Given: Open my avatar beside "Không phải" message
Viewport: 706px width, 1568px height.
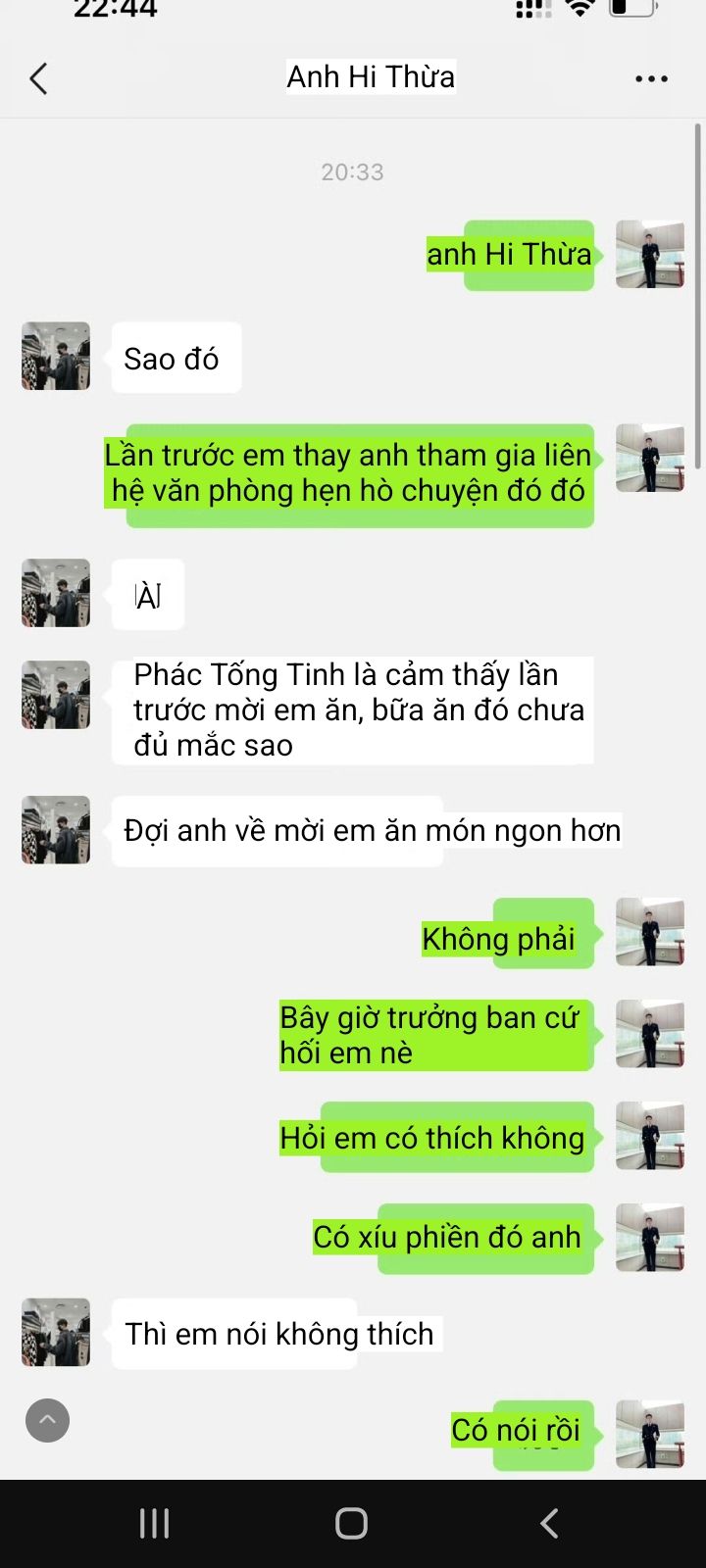Looking at the screenshot, I should [x=650, y=932].
